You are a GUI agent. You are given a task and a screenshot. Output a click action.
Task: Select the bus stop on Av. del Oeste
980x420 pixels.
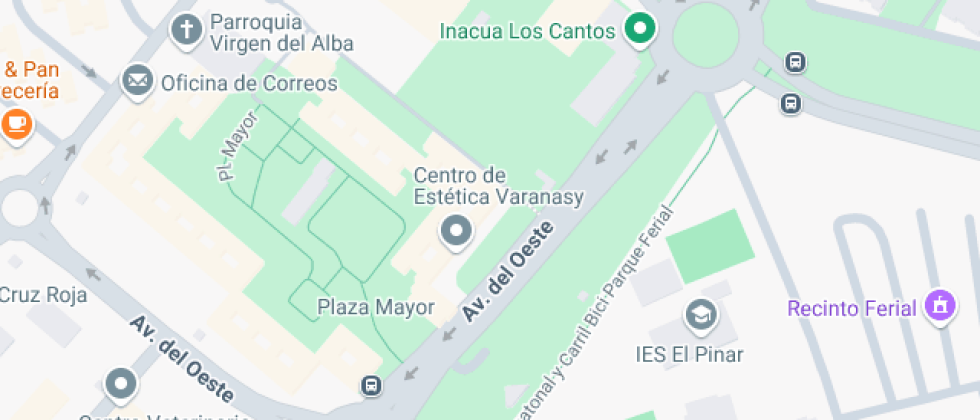coord(371,385)
